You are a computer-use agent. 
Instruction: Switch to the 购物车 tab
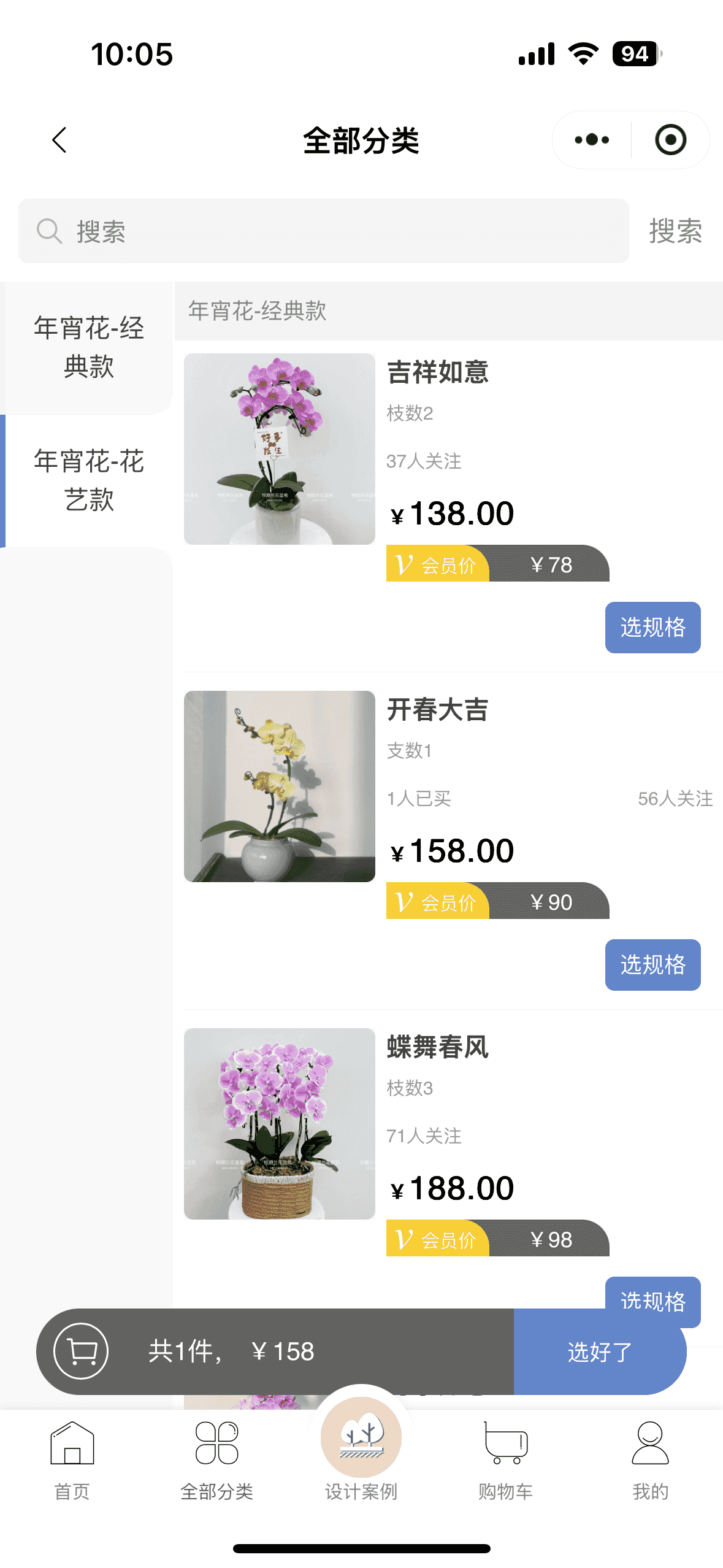506,1461
